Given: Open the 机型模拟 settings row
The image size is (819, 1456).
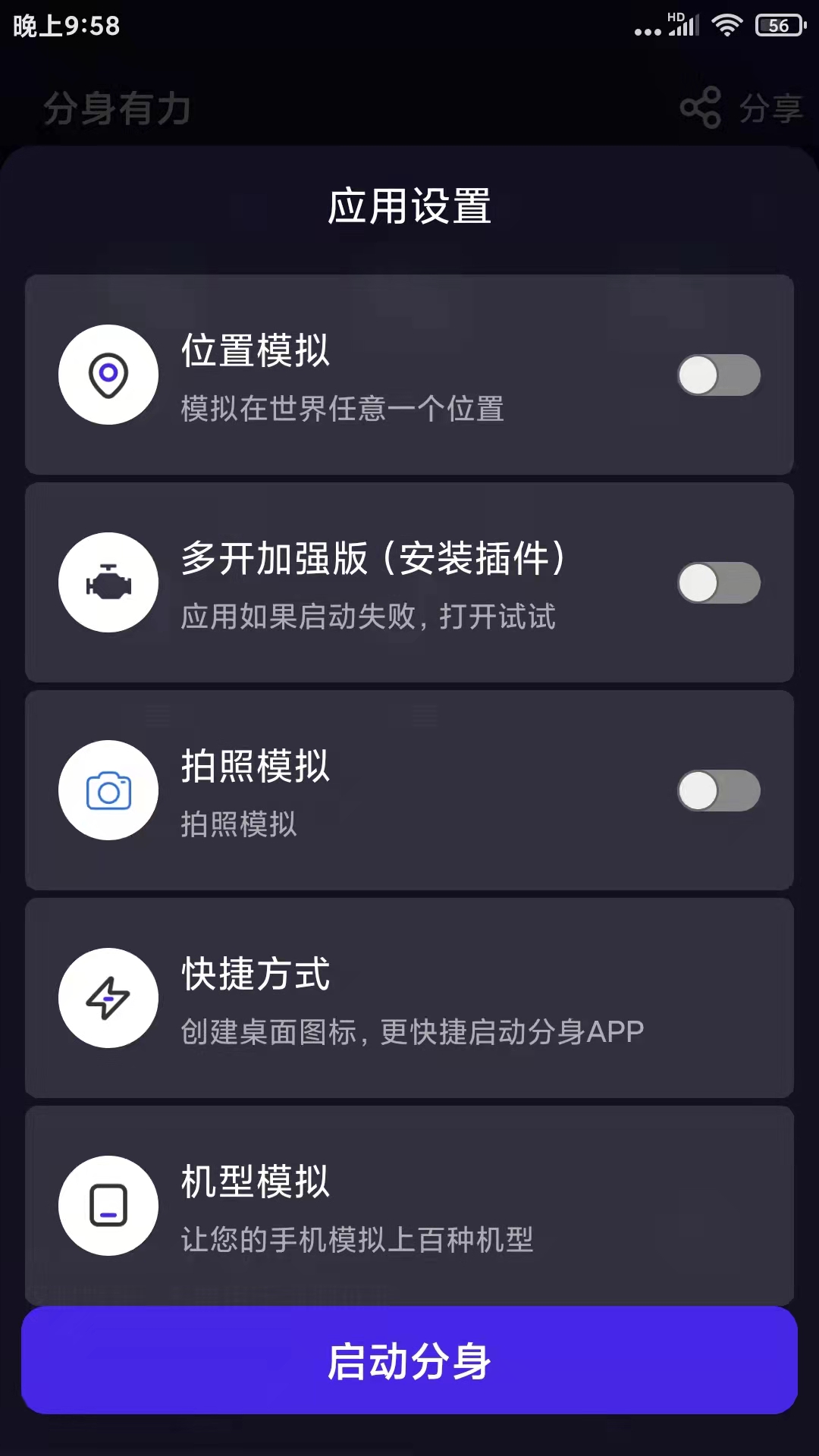Looking at the screenshot, I should [409, 1206].
